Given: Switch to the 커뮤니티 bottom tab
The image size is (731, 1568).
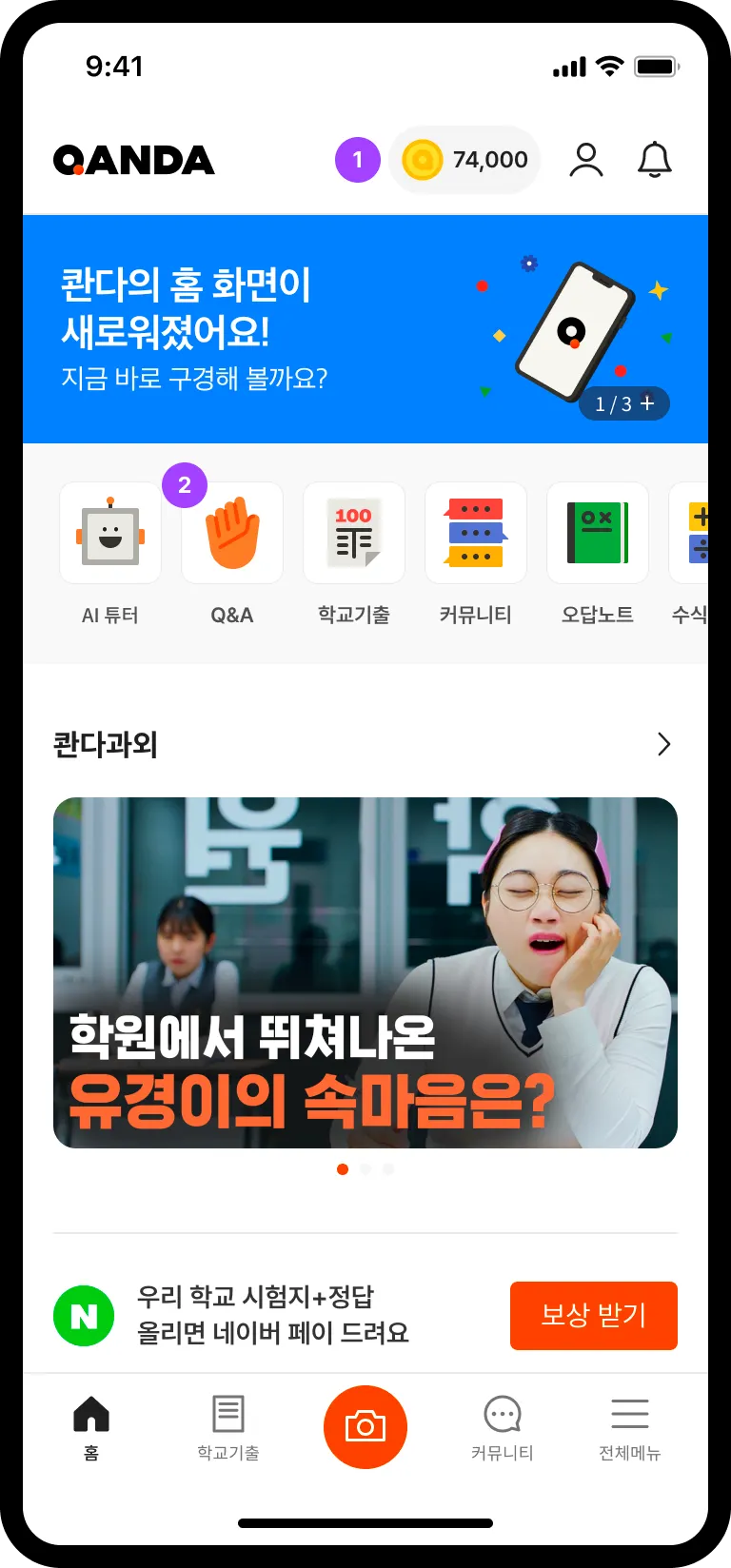Looking at the screenshot, I should pos(503,1427).
